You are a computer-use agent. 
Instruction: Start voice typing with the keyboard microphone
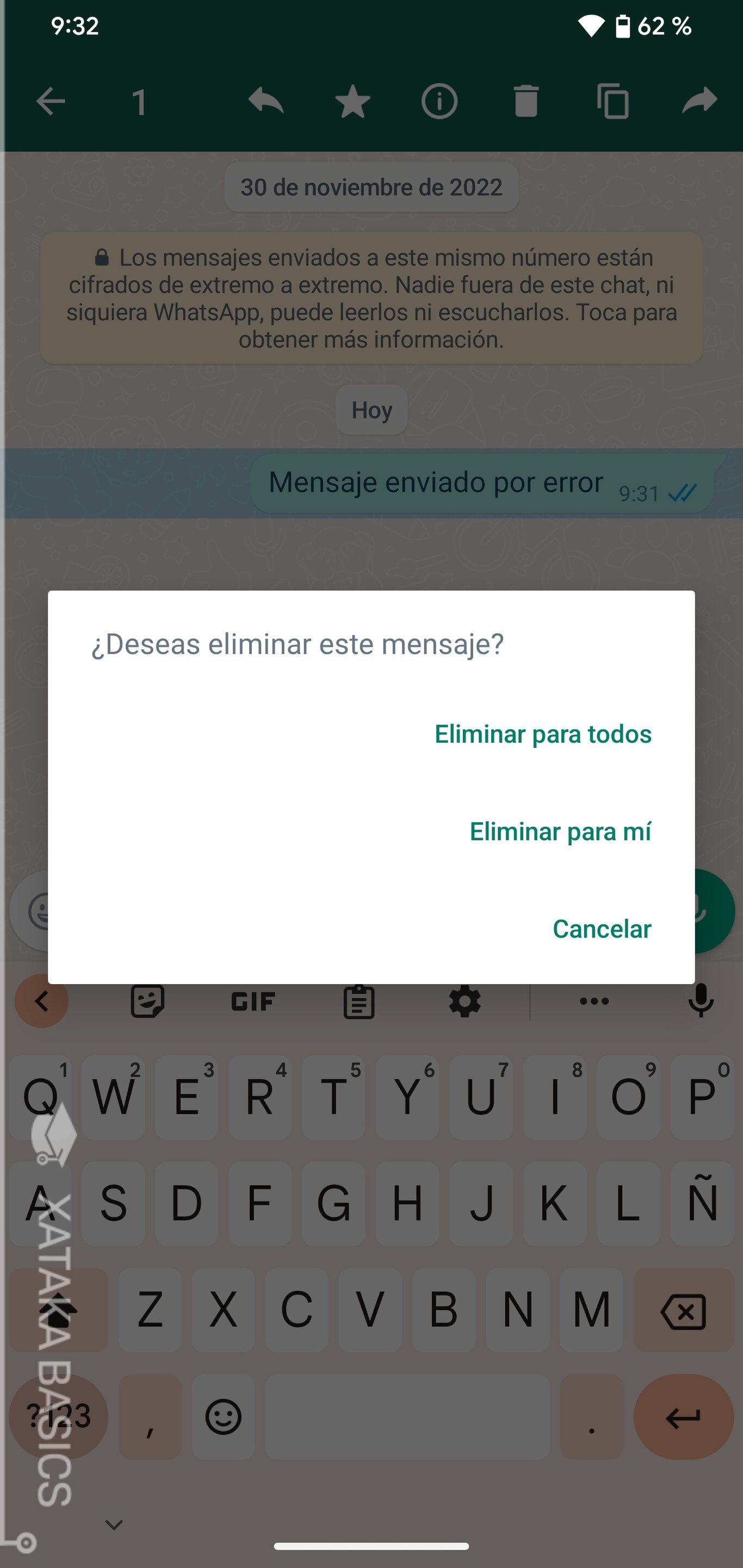[701, 1001]
